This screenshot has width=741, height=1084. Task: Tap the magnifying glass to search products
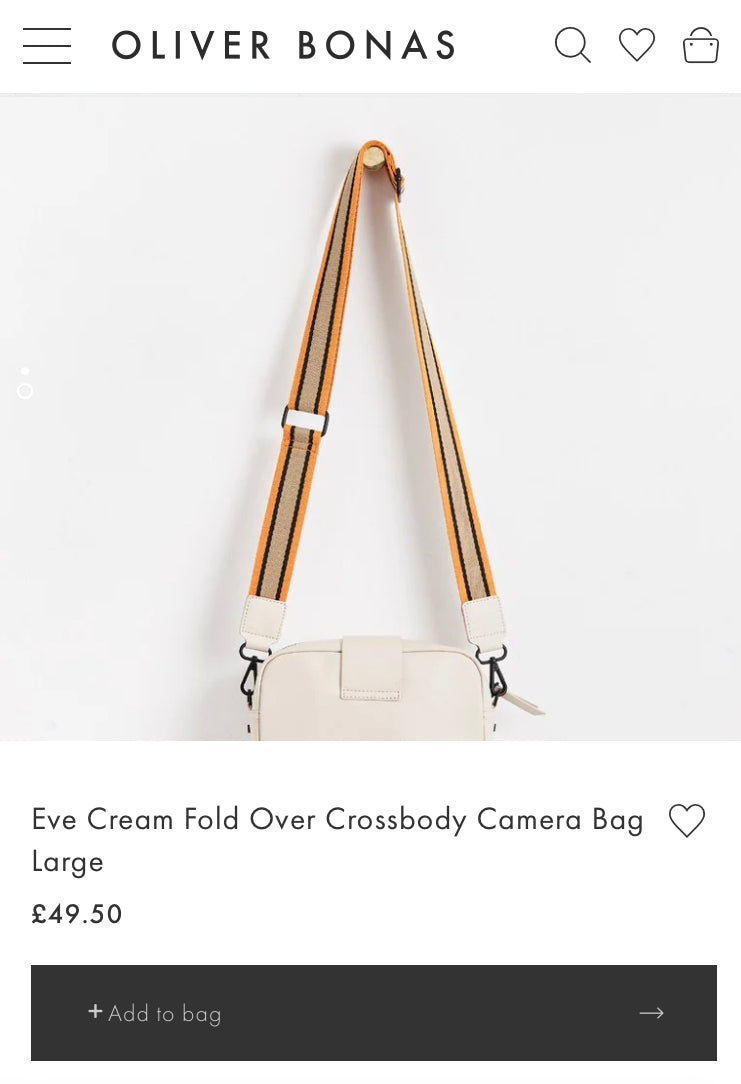[572, 45]
